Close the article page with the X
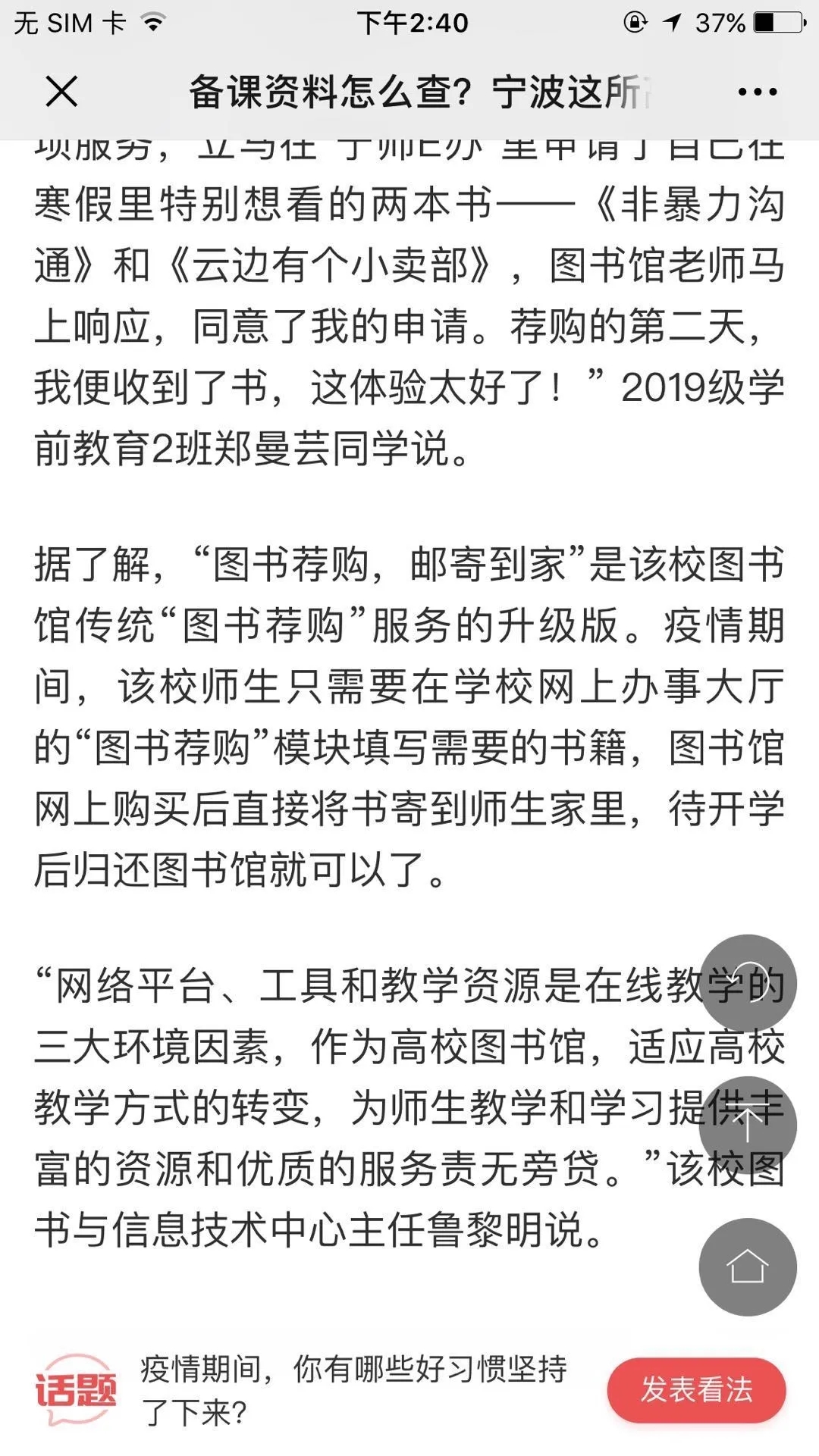 (61, 92)
